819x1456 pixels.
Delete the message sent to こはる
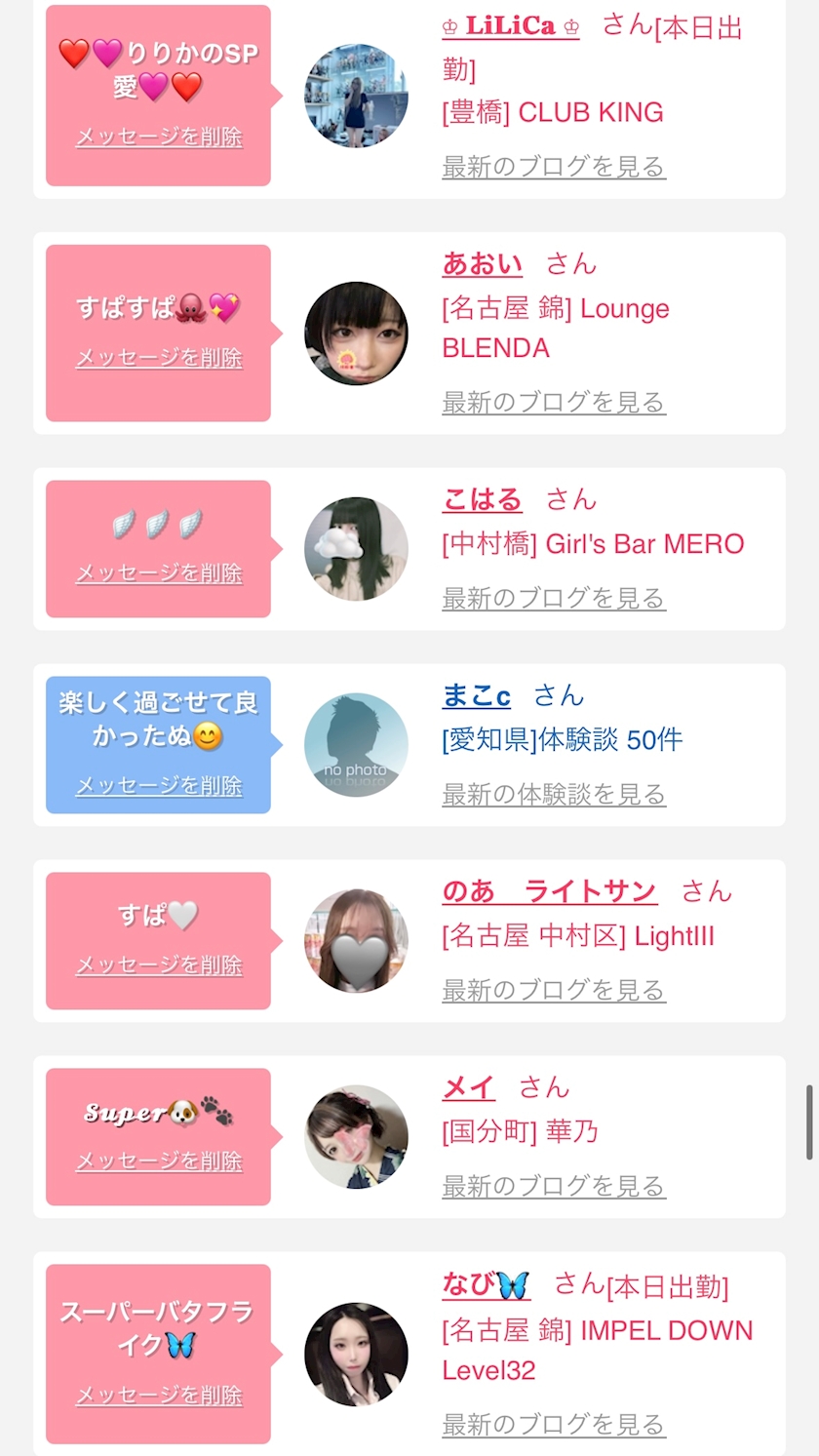(159, 573)
